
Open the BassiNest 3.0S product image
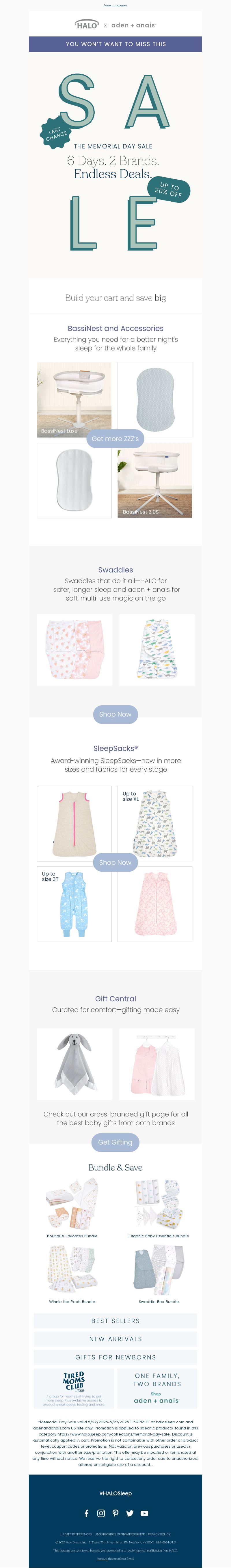154,480
